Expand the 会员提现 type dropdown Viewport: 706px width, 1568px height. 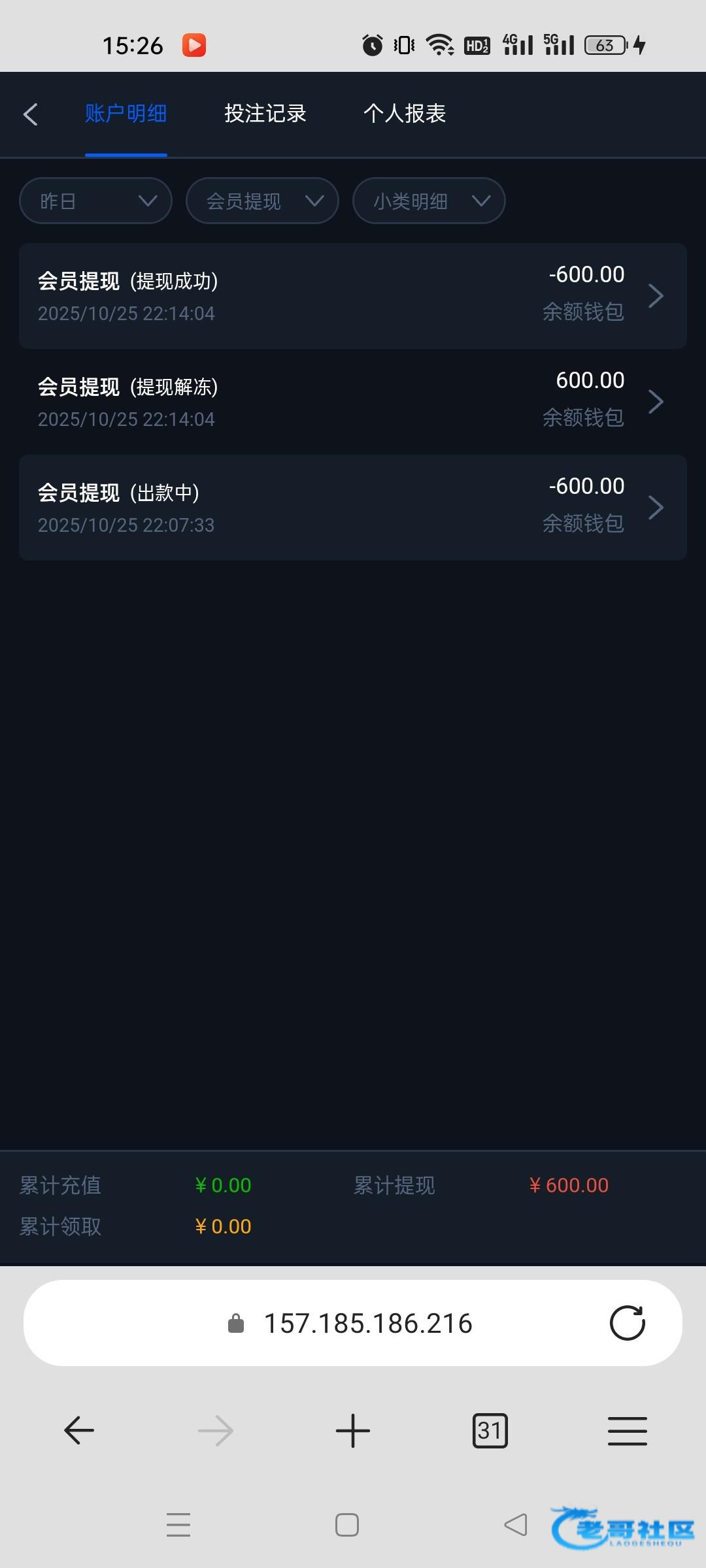(x=262, y=201)
